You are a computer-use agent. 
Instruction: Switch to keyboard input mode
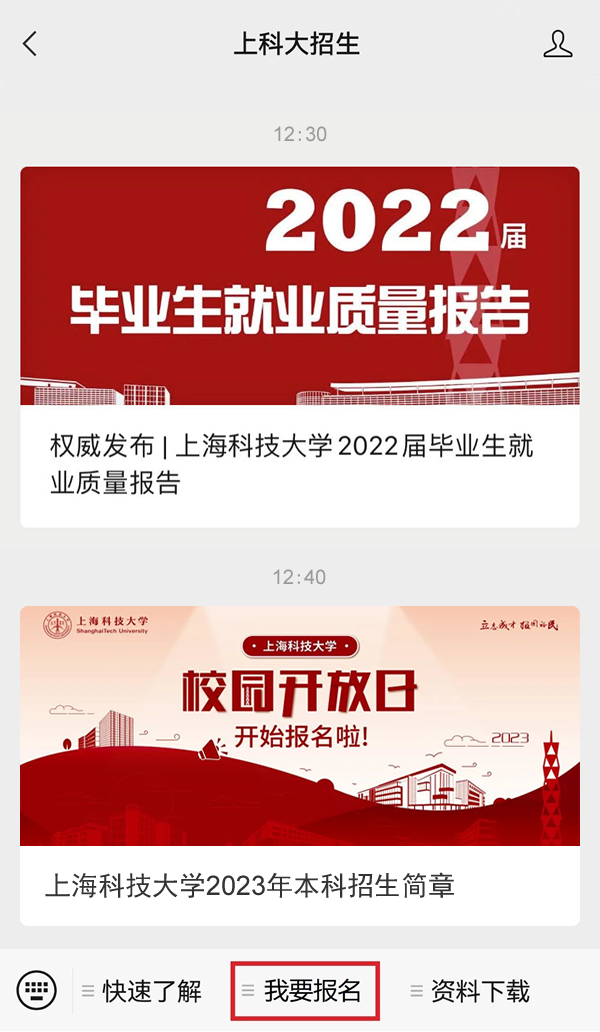coord(37,990)
